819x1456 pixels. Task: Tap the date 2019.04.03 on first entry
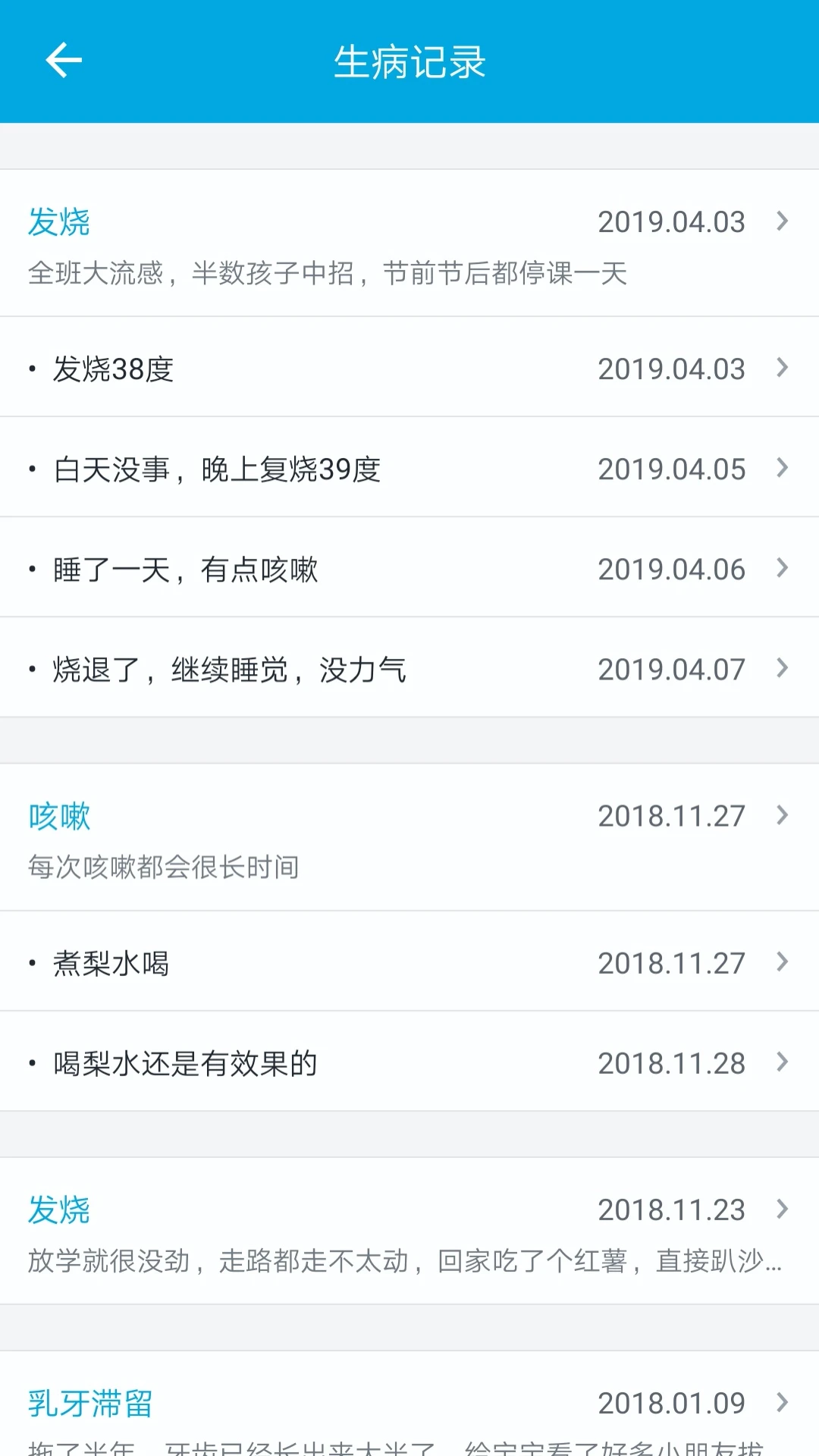click(x=670, y=221)
